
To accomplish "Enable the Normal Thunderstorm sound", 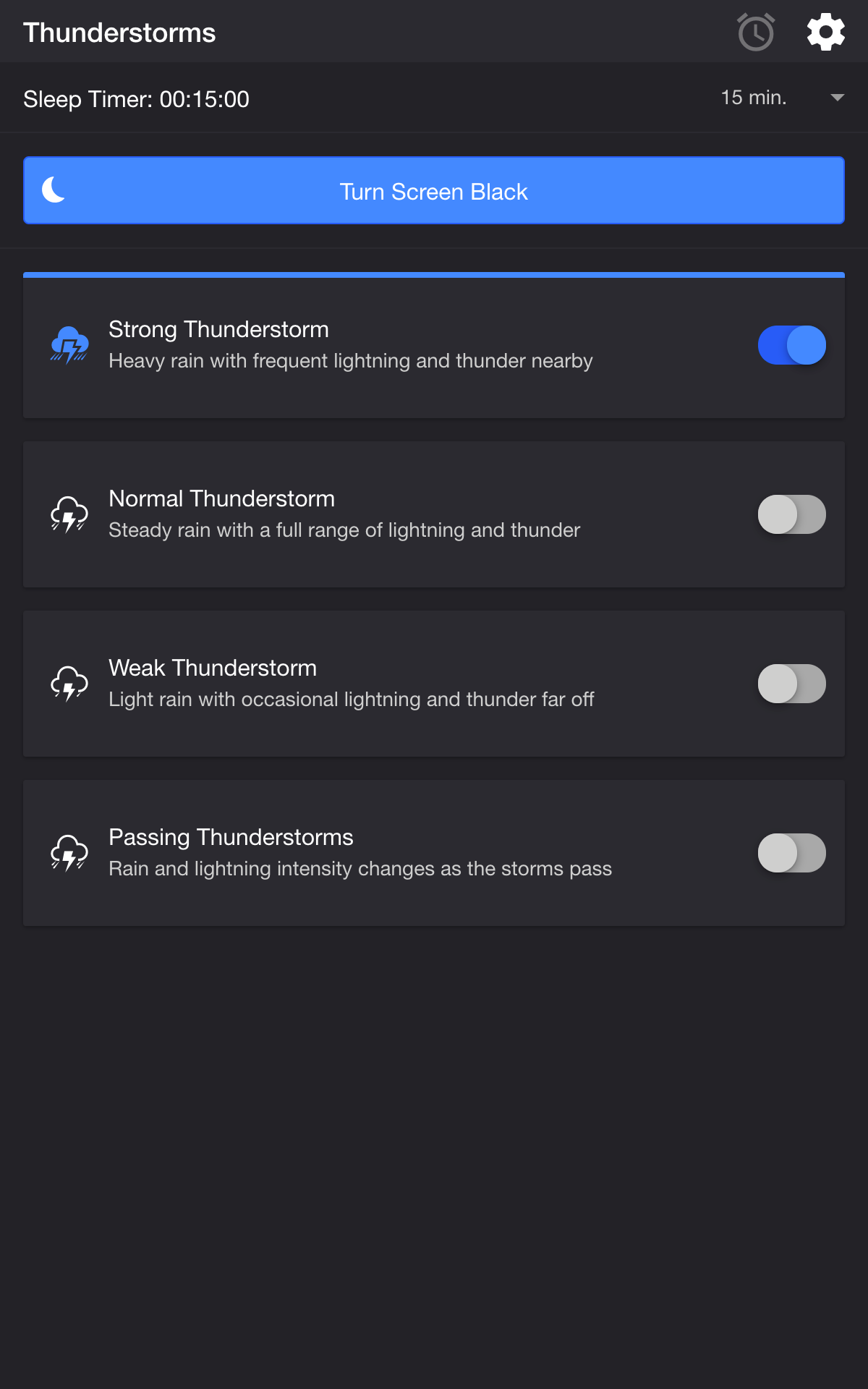I will 792,514.
